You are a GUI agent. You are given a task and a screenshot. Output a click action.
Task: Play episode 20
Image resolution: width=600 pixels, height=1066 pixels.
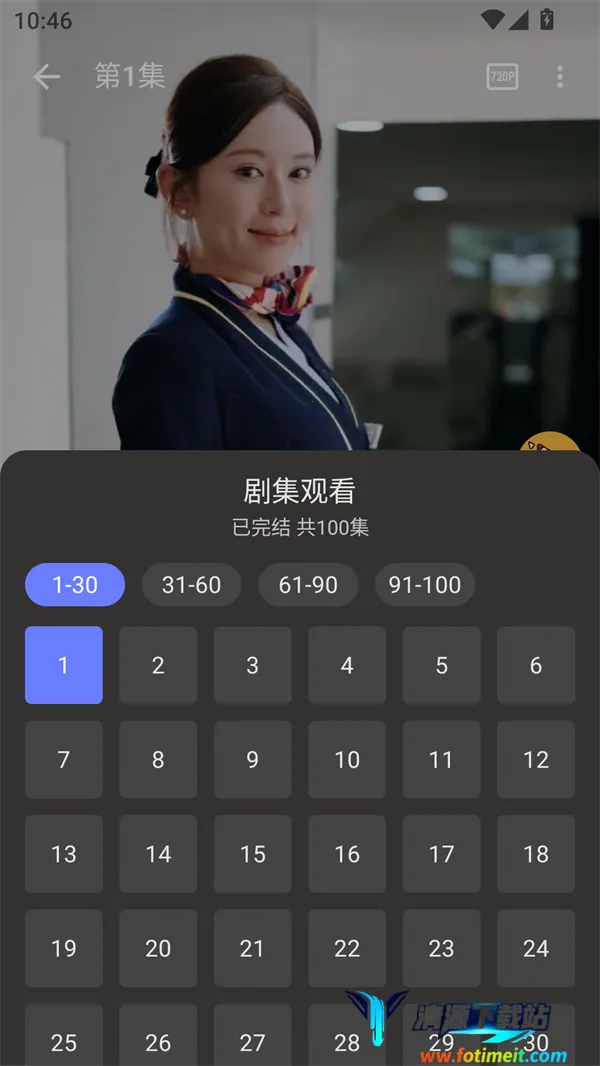158,948
